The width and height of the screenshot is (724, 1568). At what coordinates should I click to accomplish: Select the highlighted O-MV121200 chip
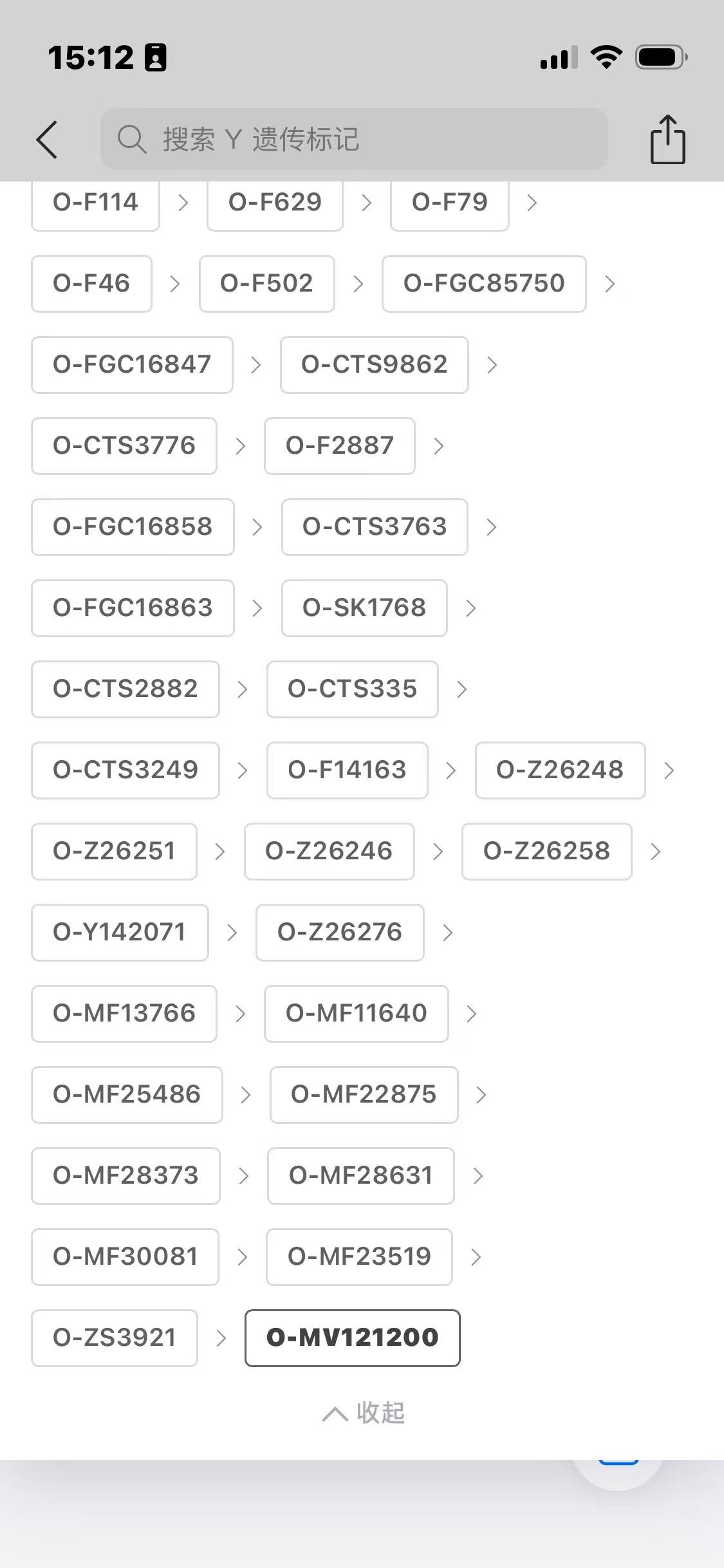click(x=352, y=1338)
